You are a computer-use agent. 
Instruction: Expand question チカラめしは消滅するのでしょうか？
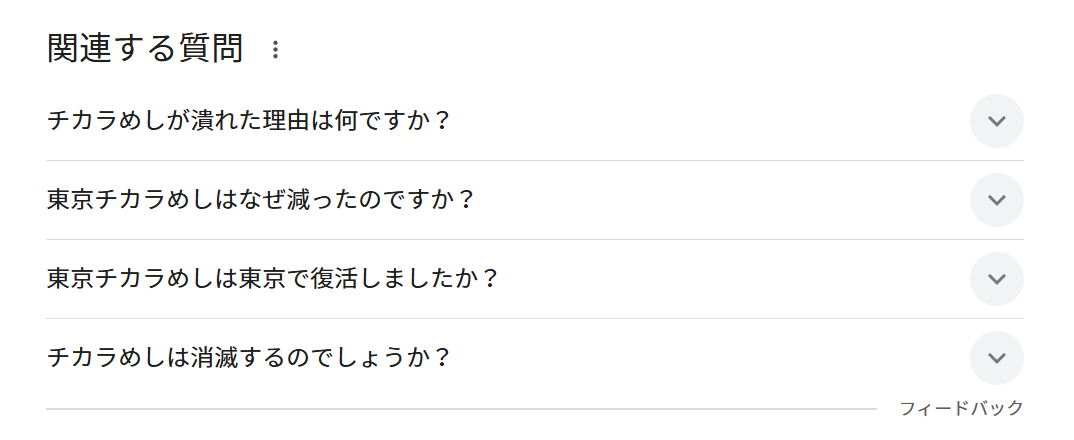(996, 358)
